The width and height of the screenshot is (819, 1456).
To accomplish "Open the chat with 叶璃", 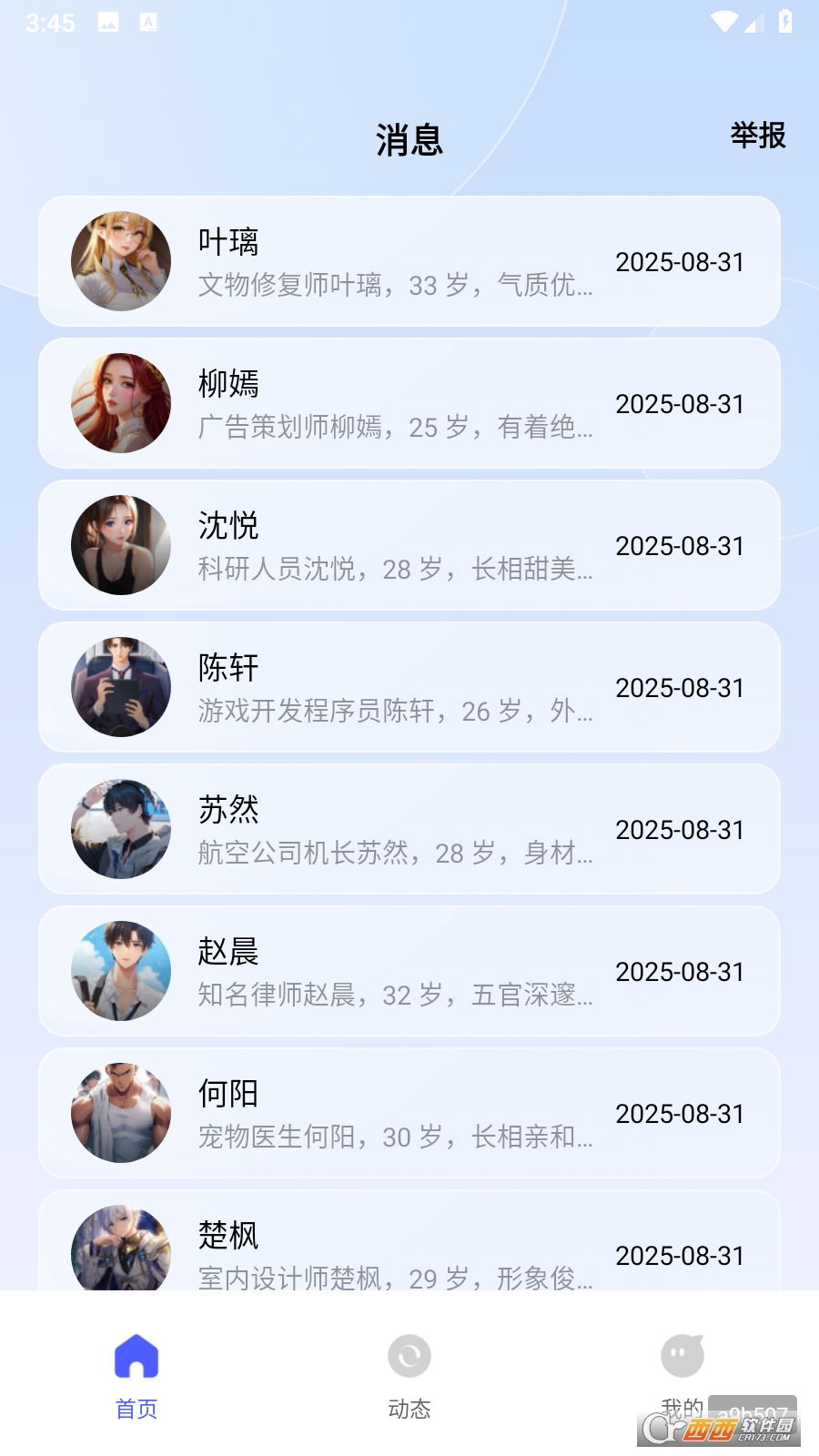I will 409,261.
